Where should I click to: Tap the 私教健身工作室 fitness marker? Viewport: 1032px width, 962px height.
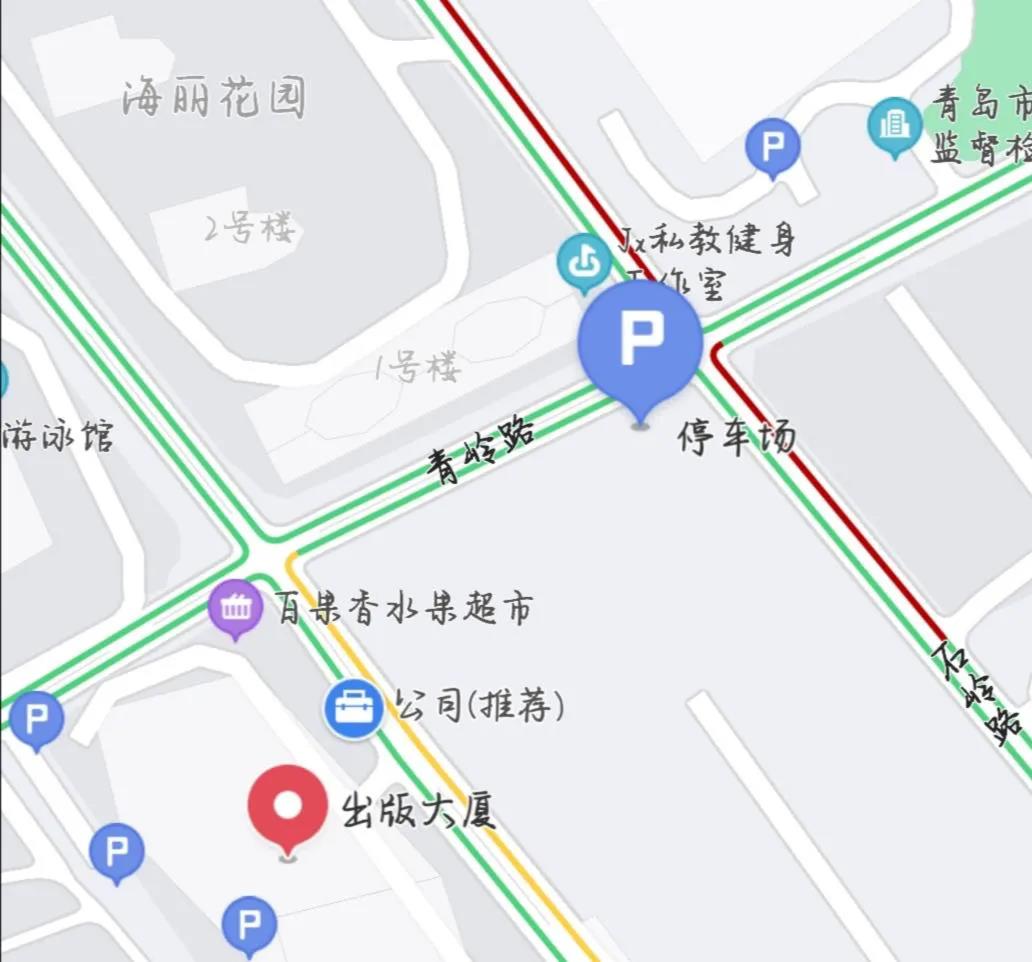pos(584,260)
